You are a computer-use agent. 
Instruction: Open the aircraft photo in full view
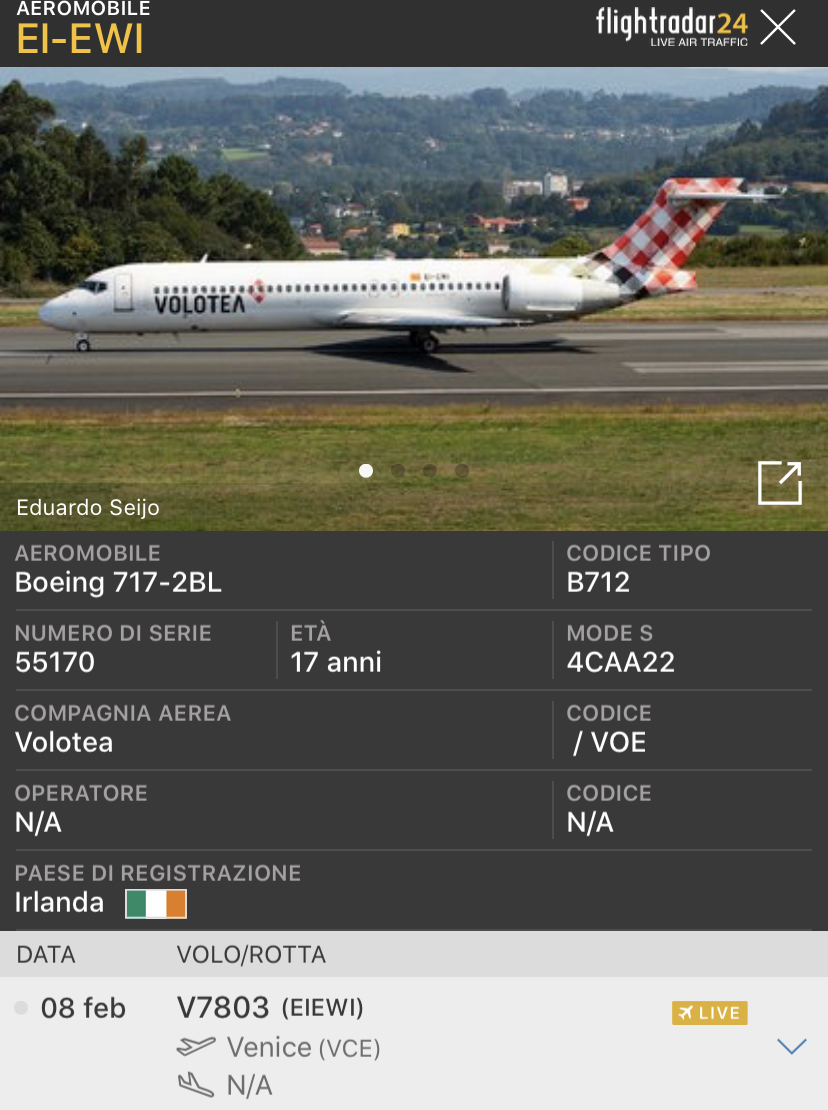pyautogui.click(x=779, y=483)
